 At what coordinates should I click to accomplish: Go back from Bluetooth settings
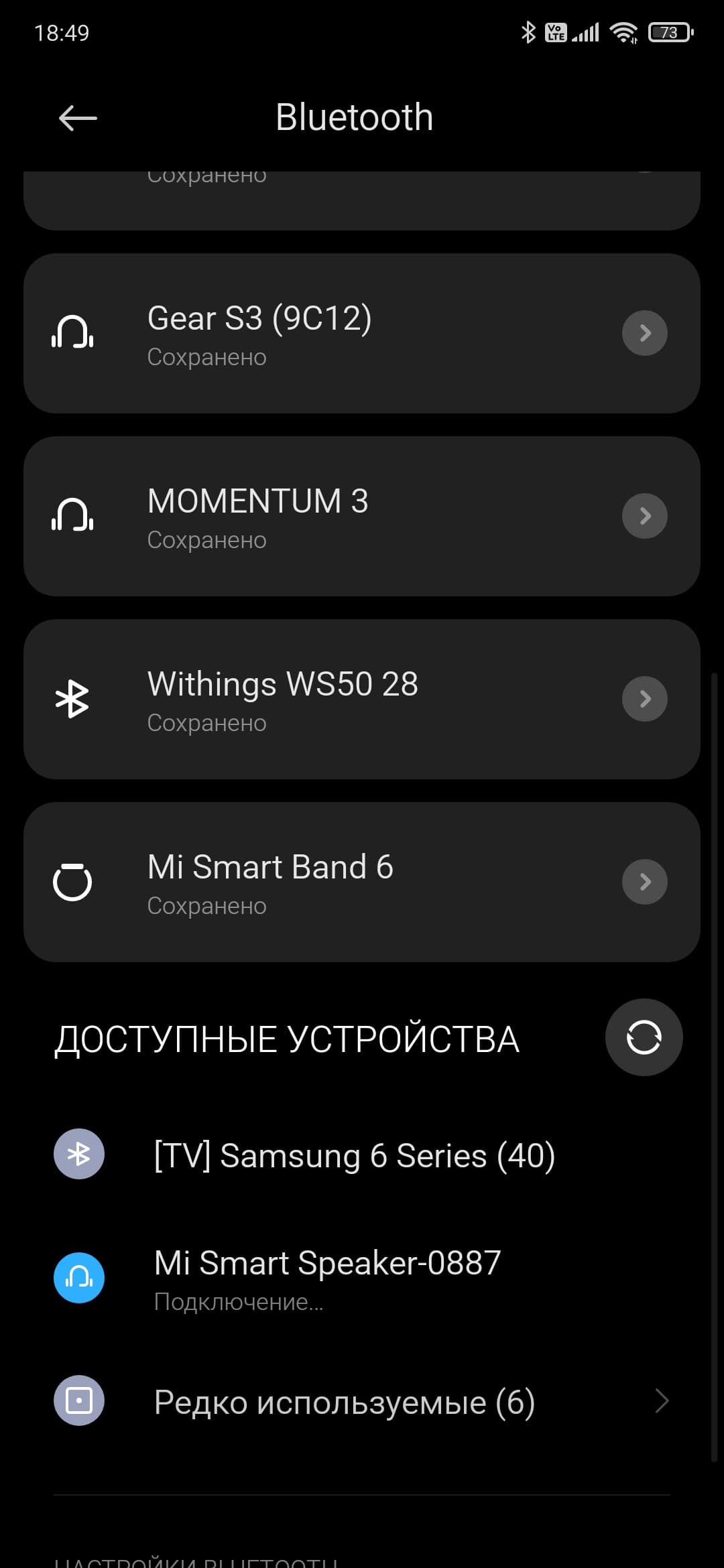point(78,119)
